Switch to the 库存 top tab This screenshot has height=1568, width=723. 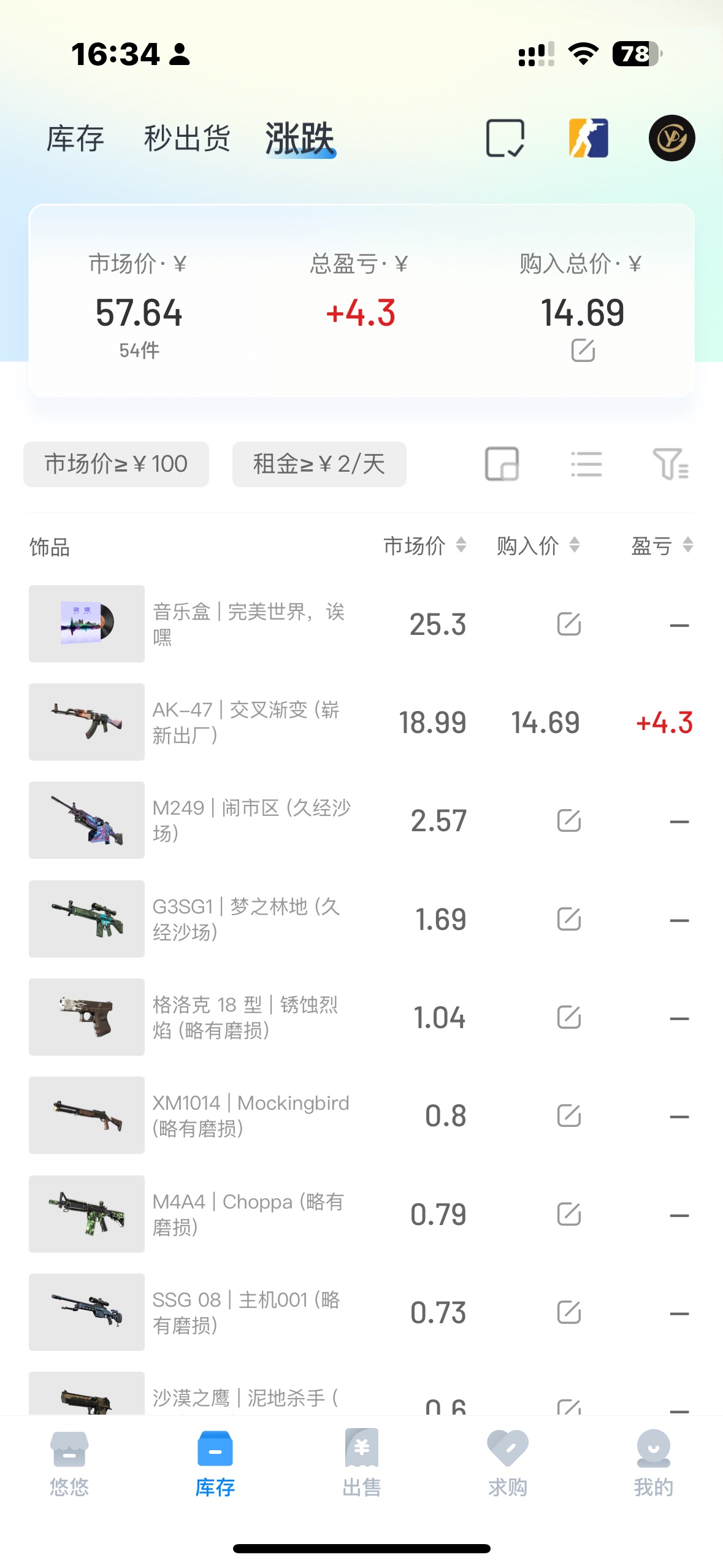[75, 138]
